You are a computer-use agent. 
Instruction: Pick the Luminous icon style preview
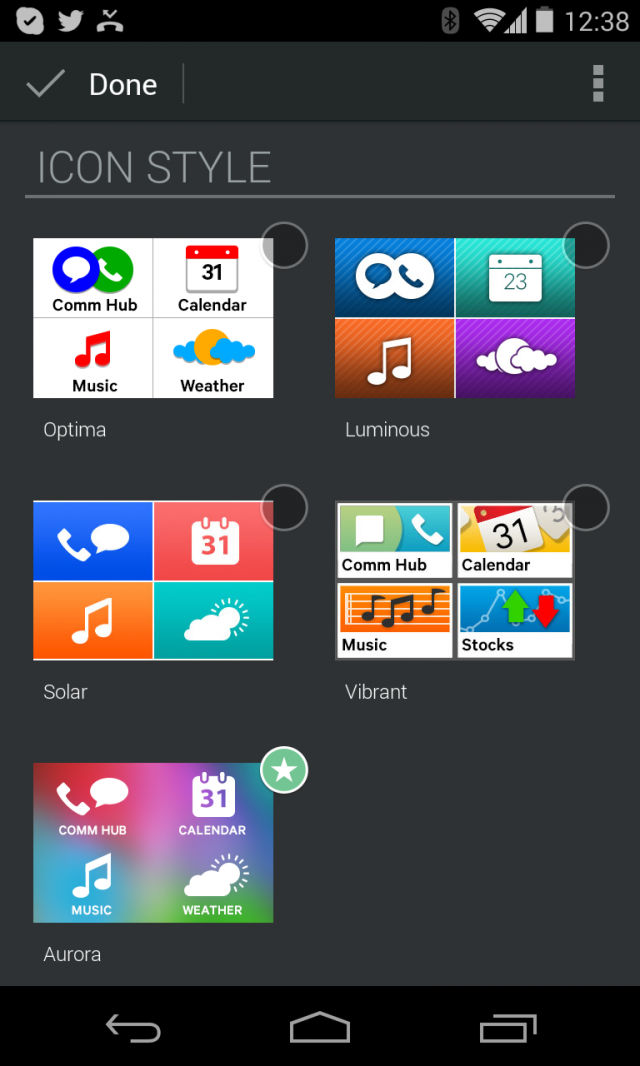(454, 317)
